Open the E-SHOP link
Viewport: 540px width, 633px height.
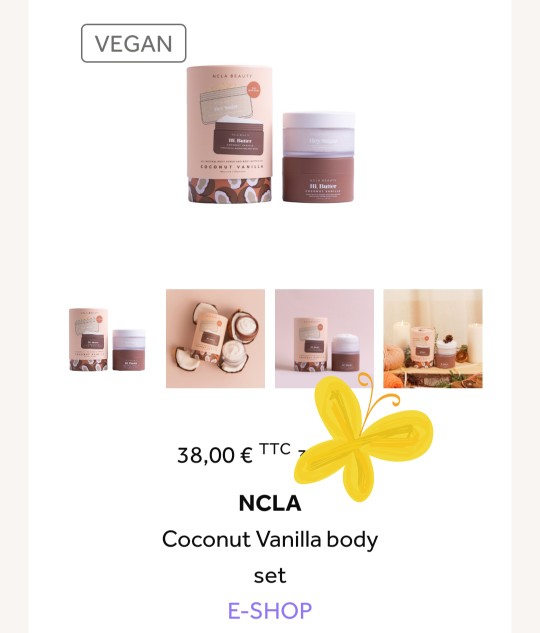270,610
